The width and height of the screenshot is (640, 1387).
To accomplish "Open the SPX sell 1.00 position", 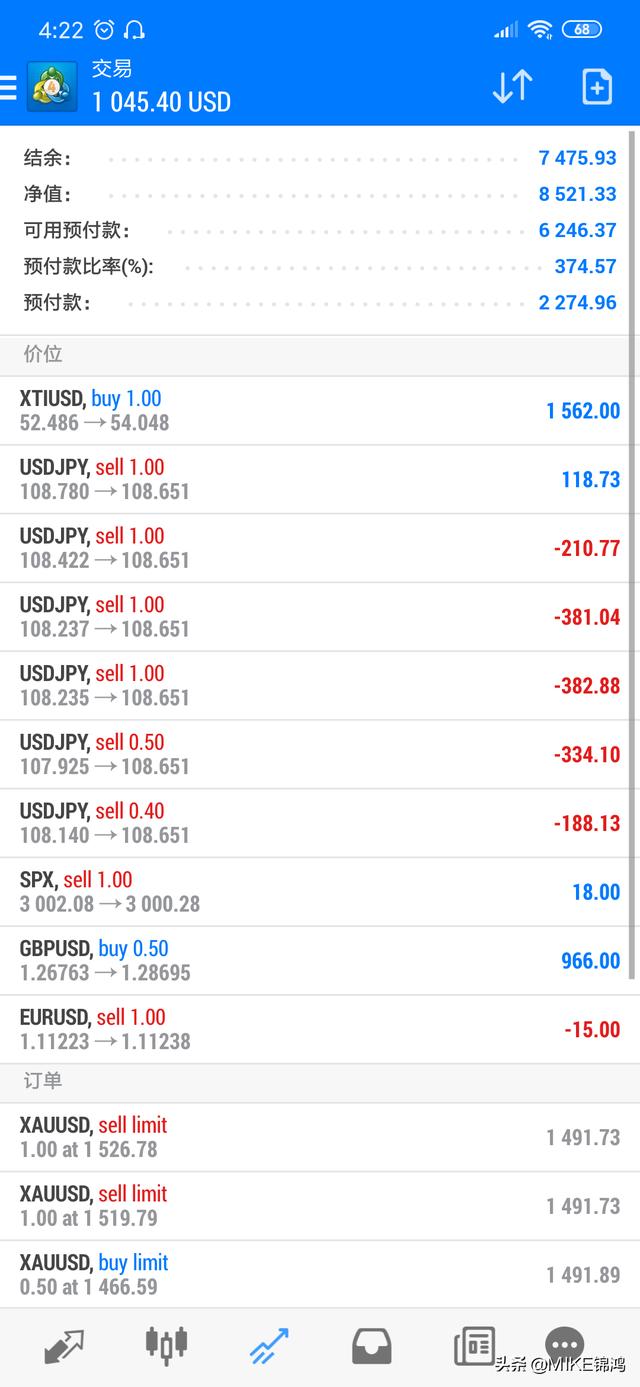I will pyautogui.click(x=320, y=892).
